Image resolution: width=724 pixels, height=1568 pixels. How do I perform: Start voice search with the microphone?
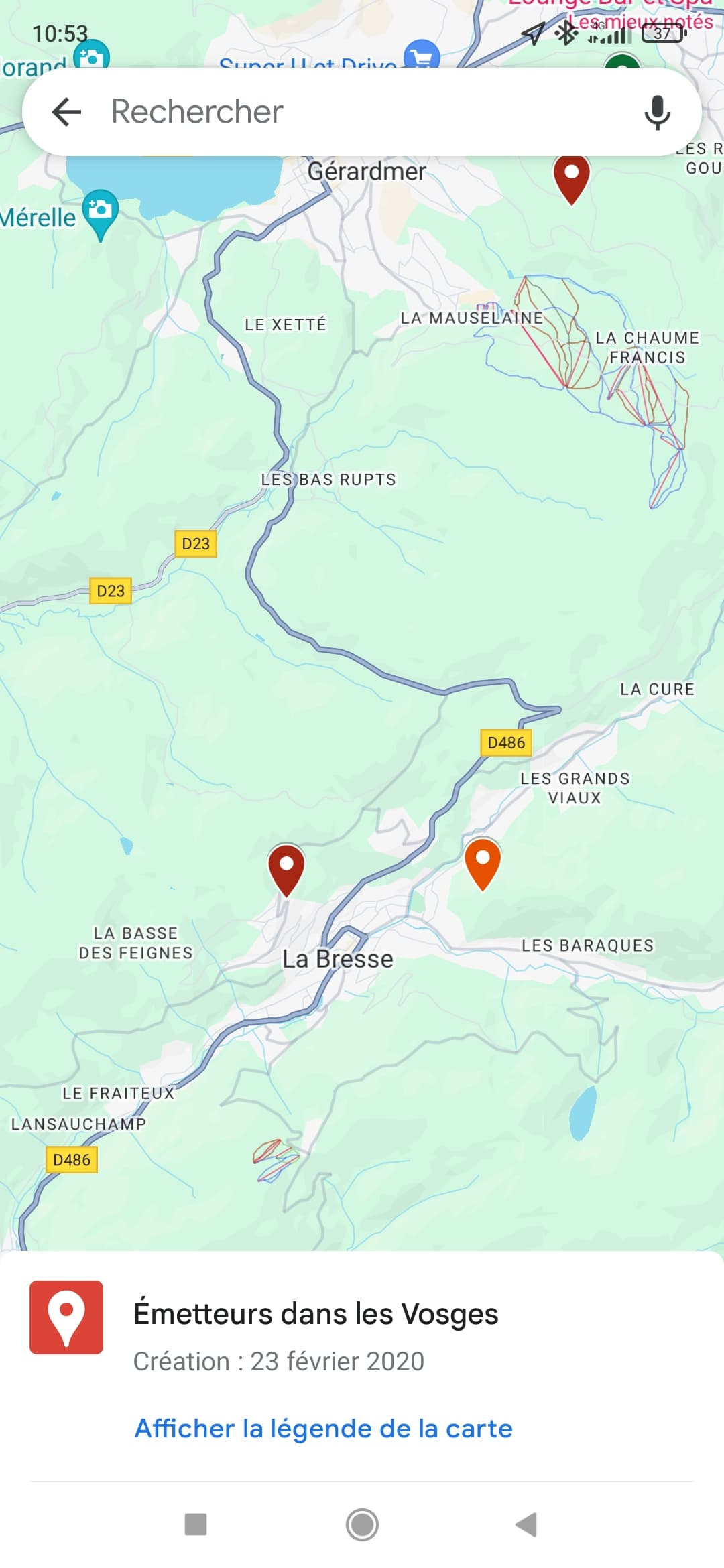click(x=657, y=112)
